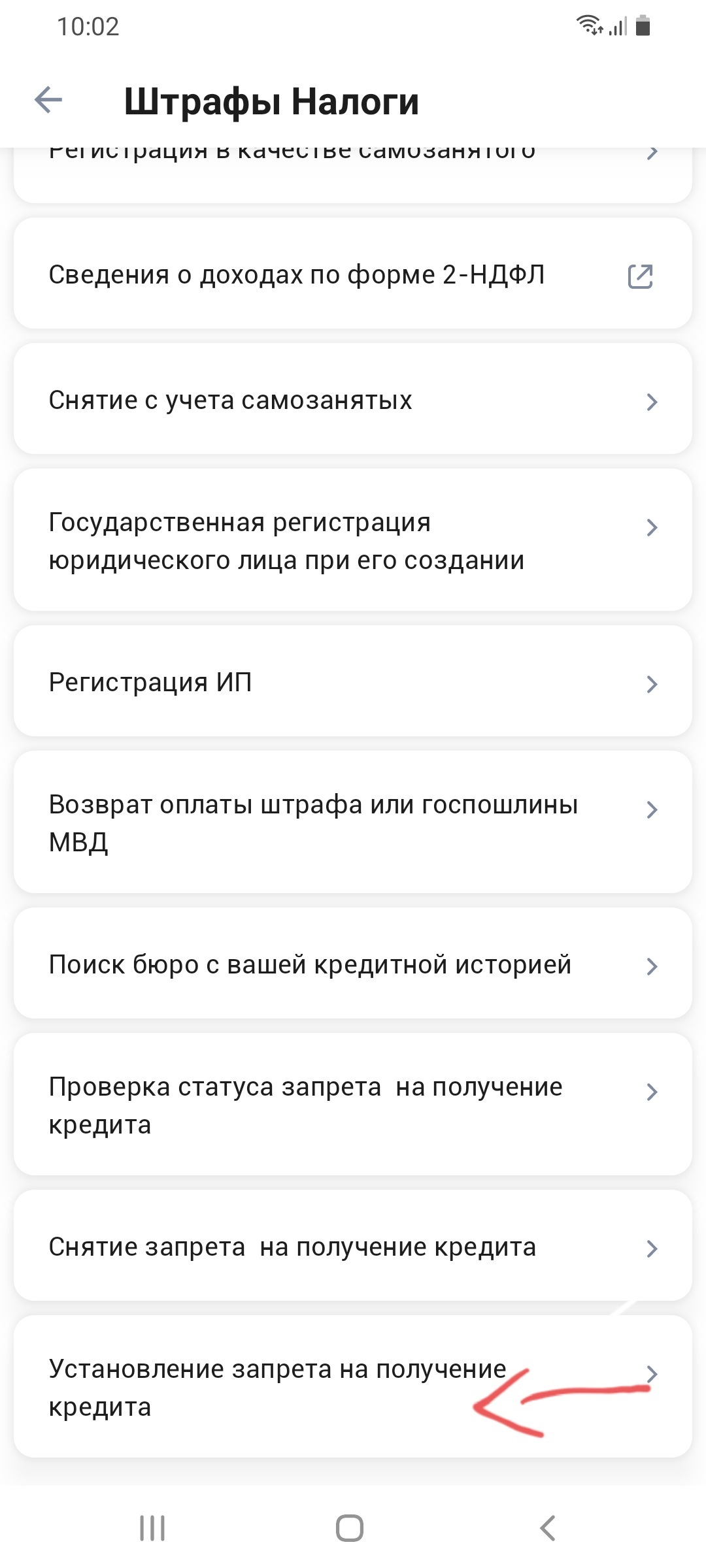
Task: Open Регистрация ИП
Action: tap(353, 682)
